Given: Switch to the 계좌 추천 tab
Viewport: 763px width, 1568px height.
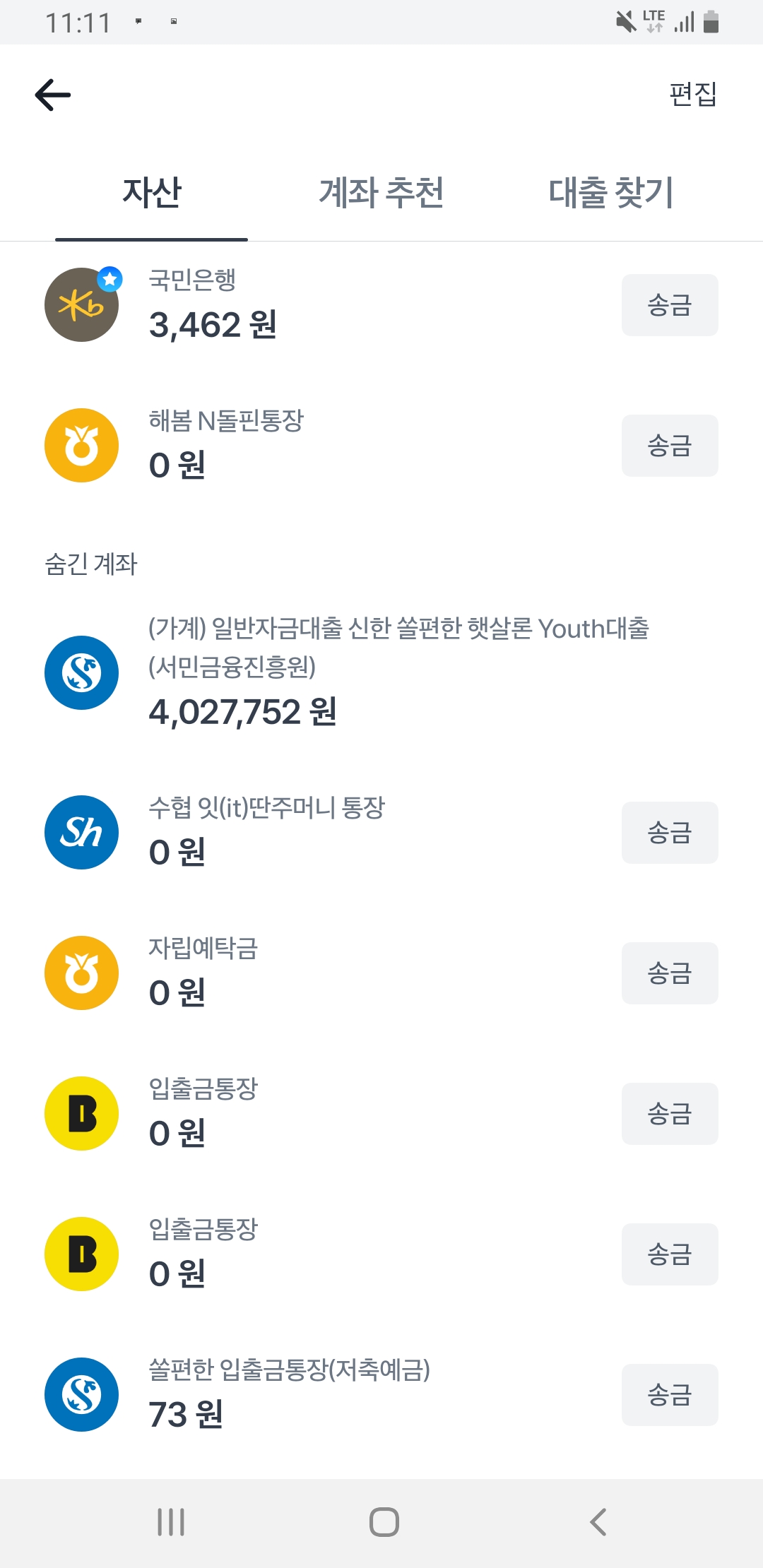Looking at the screenshot, I should point(381,192).
